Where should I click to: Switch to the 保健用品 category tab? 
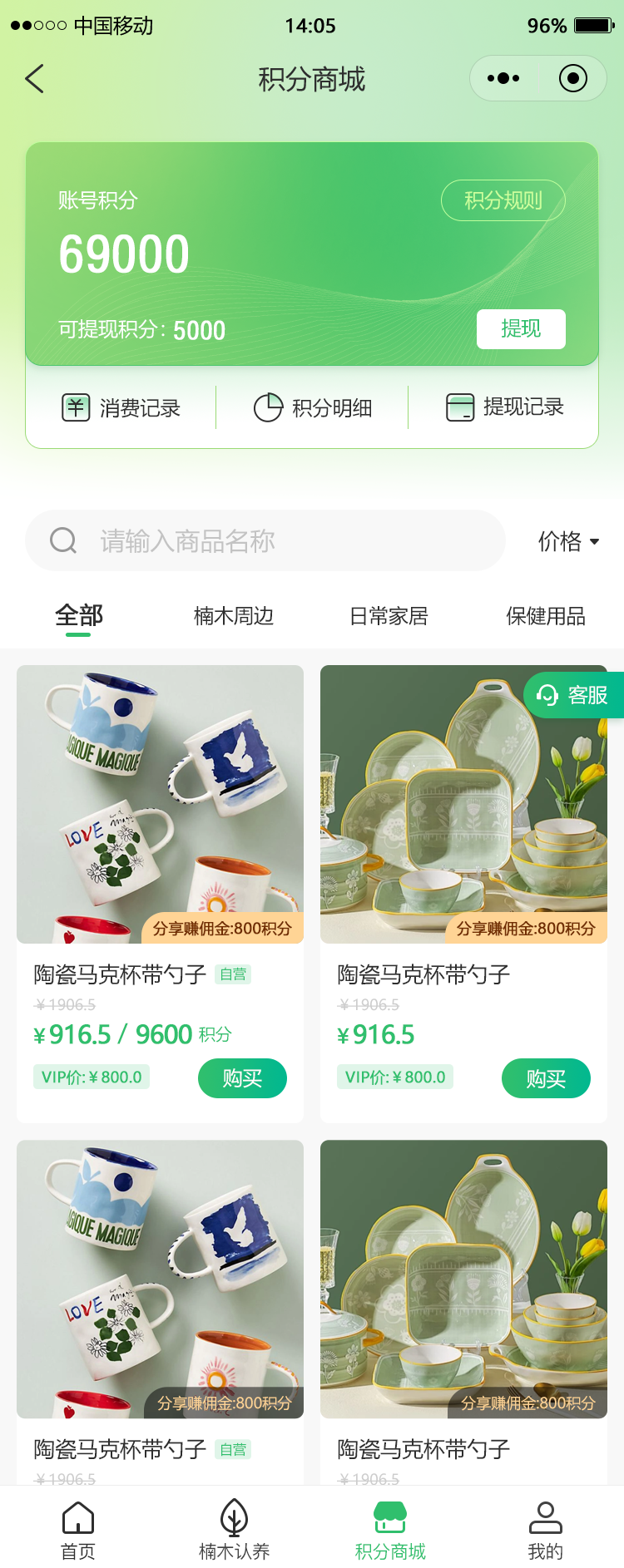(545, 616)
